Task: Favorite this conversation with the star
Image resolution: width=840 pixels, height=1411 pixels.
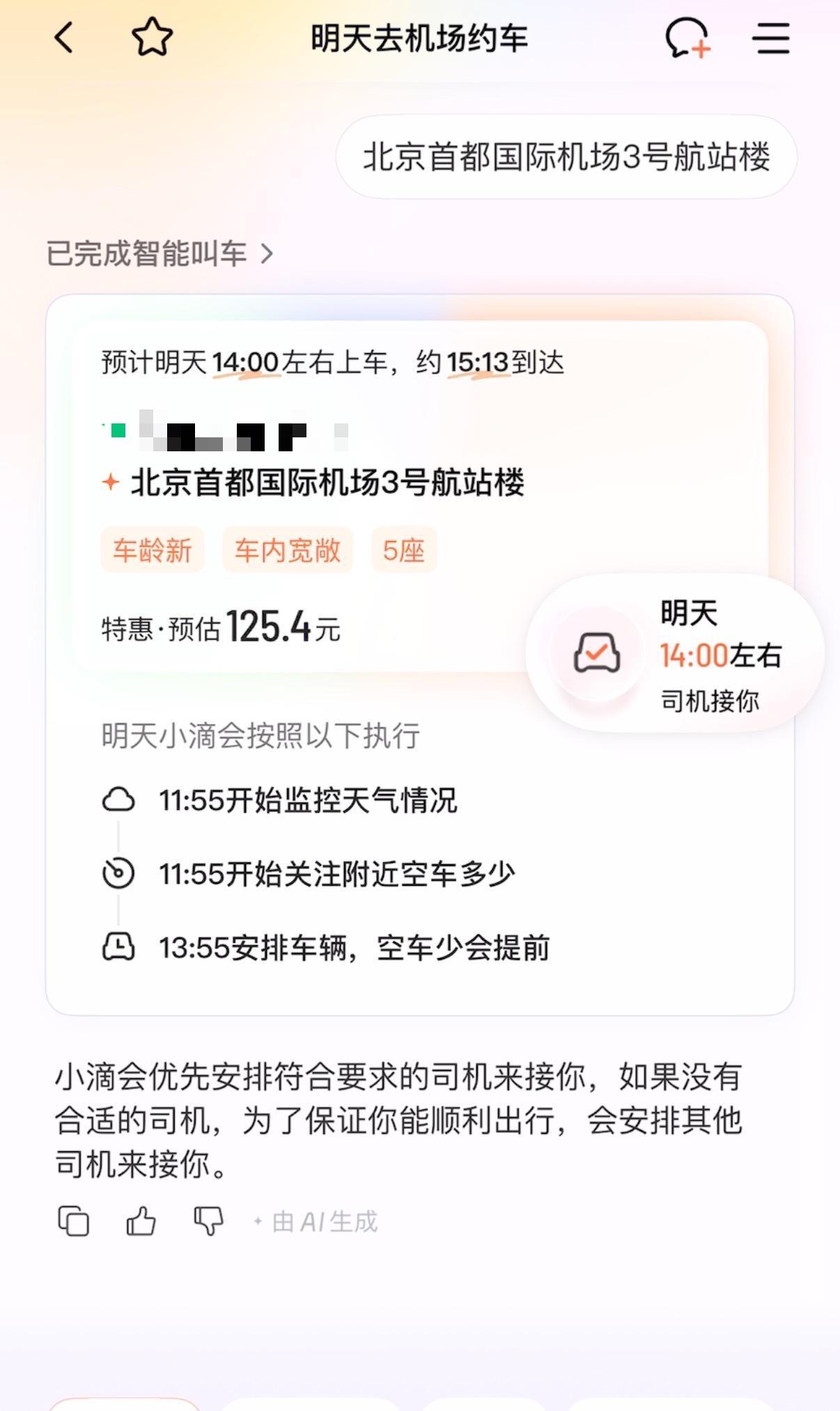Action: tap(152, 38)
